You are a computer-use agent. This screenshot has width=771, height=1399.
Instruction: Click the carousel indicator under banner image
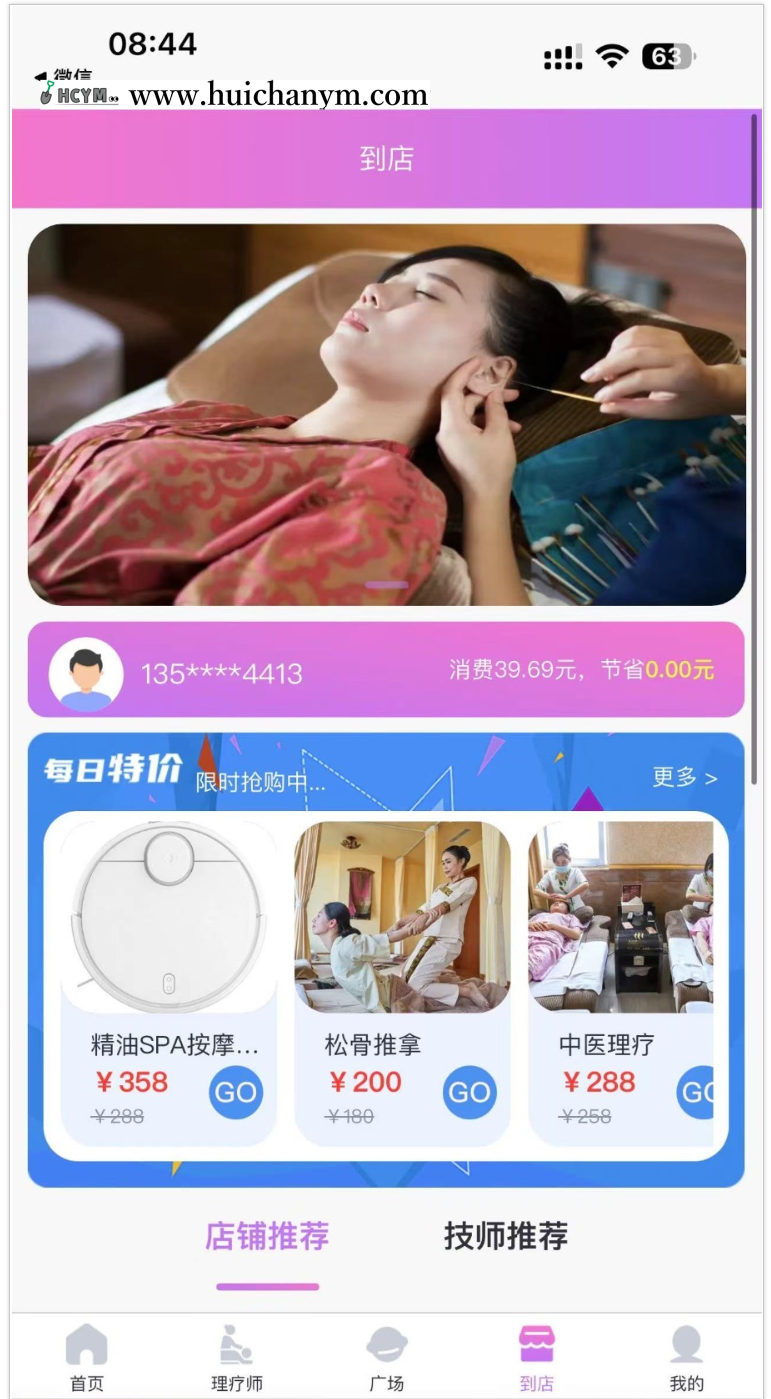pos(386,583)
